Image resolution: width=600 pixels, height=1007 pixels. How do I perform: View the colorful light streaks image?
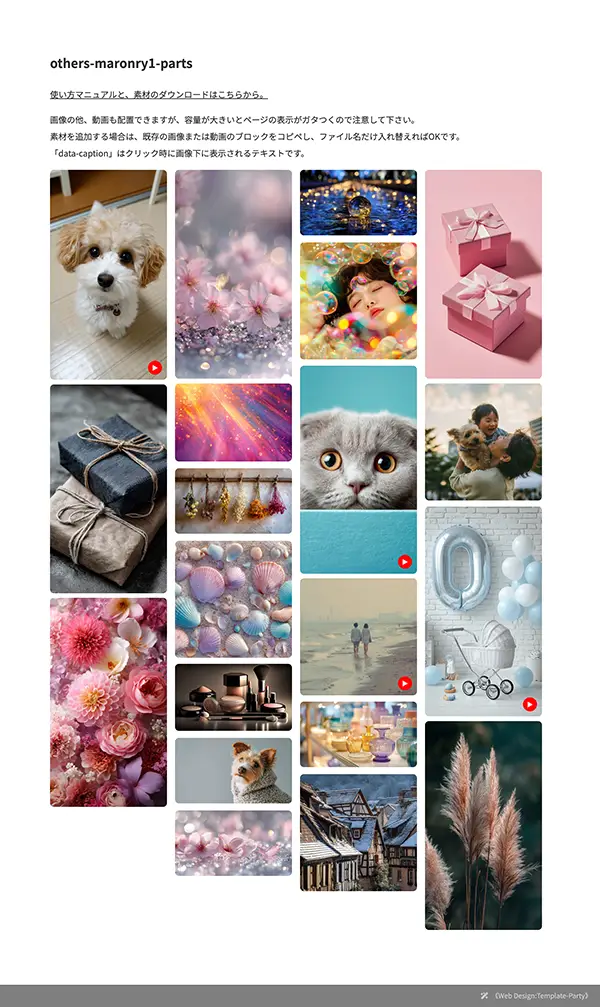click(x=233, y=422)
